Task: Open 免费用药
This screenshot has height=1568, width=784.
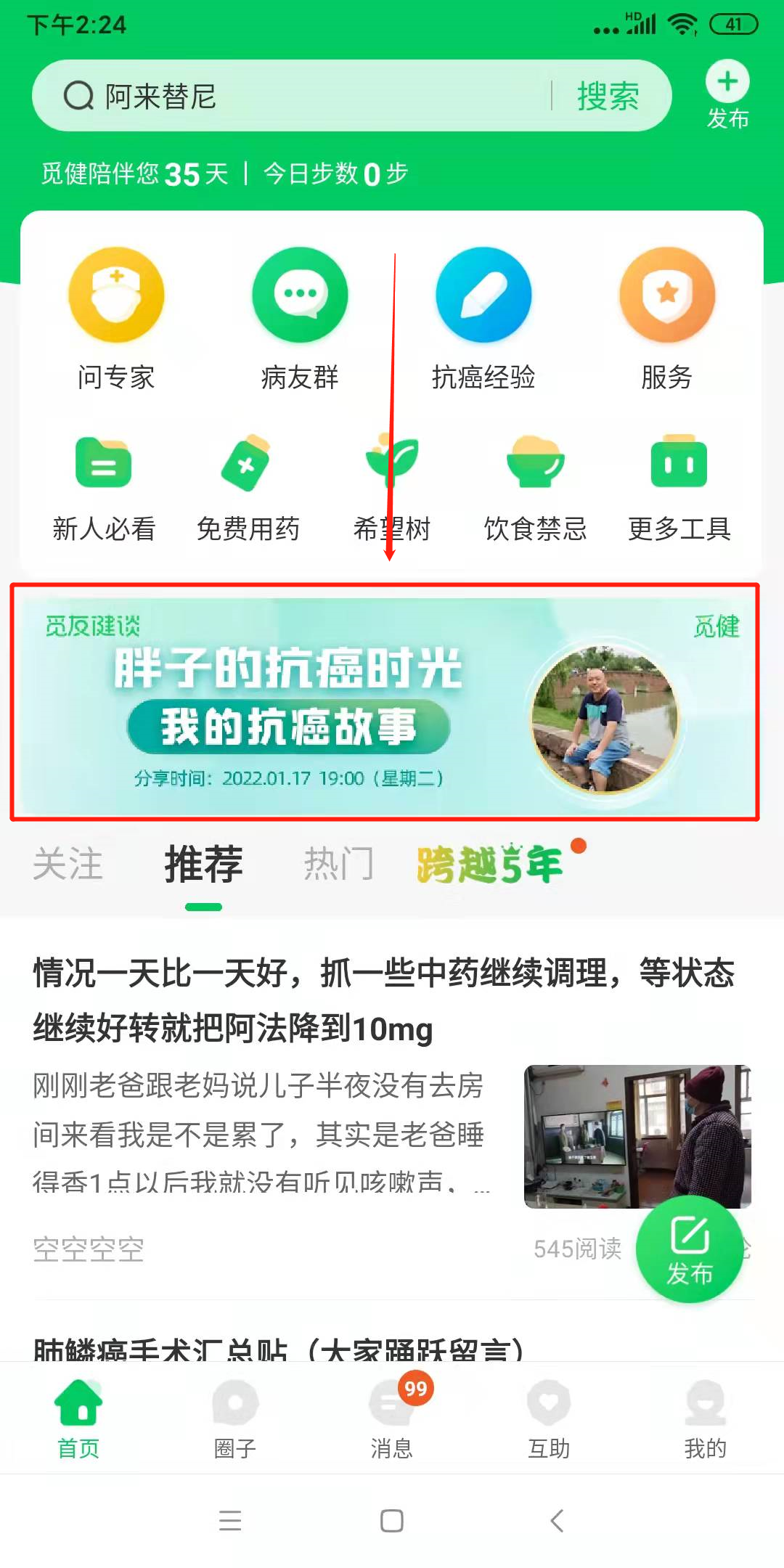Action: 248,488
